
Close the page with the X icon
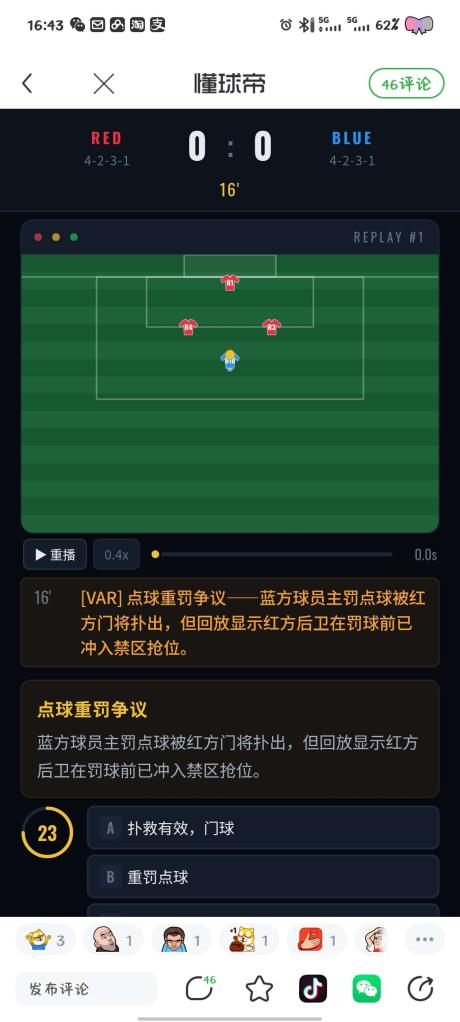click(x=104, y=83)
